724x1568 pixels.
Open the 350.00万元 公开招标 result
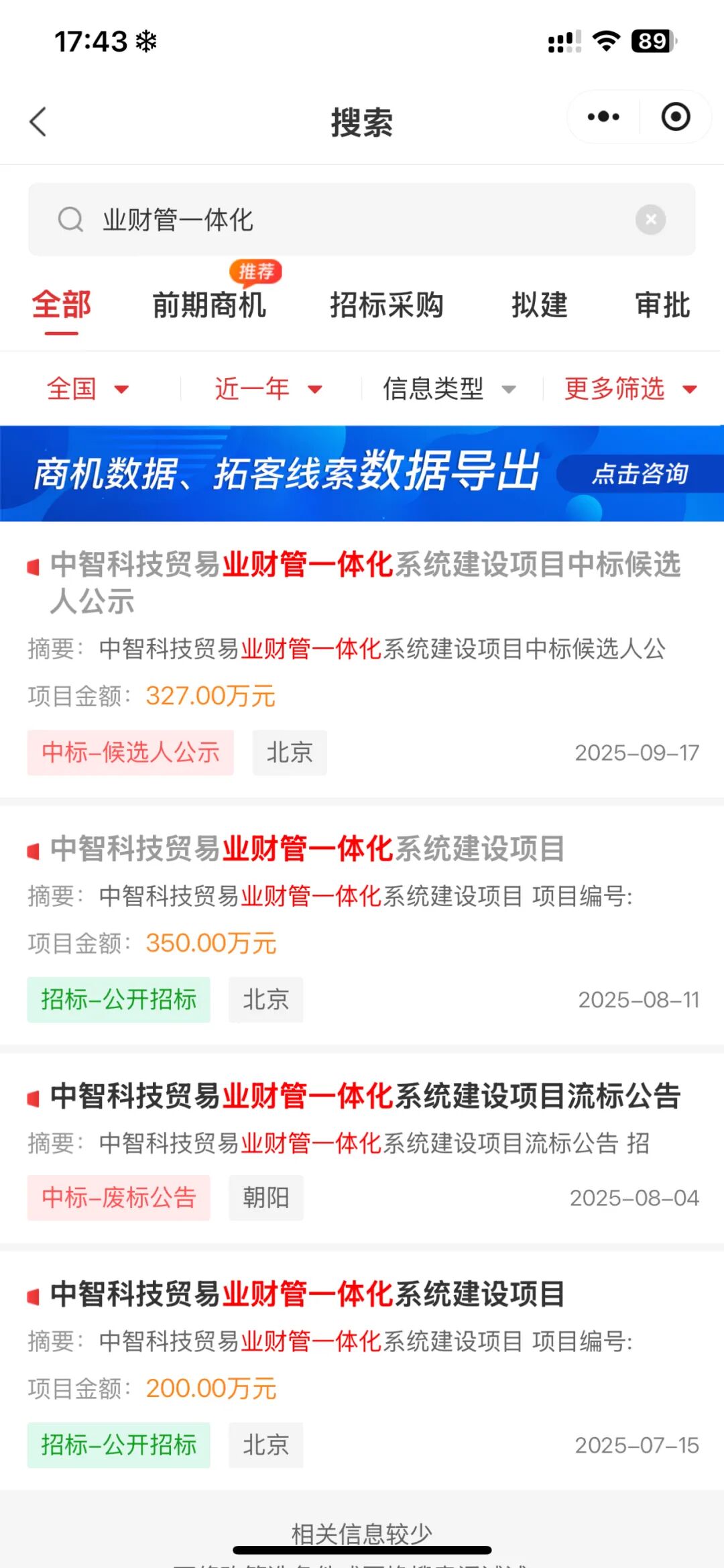pyautogui.click(x=308, y=849)
